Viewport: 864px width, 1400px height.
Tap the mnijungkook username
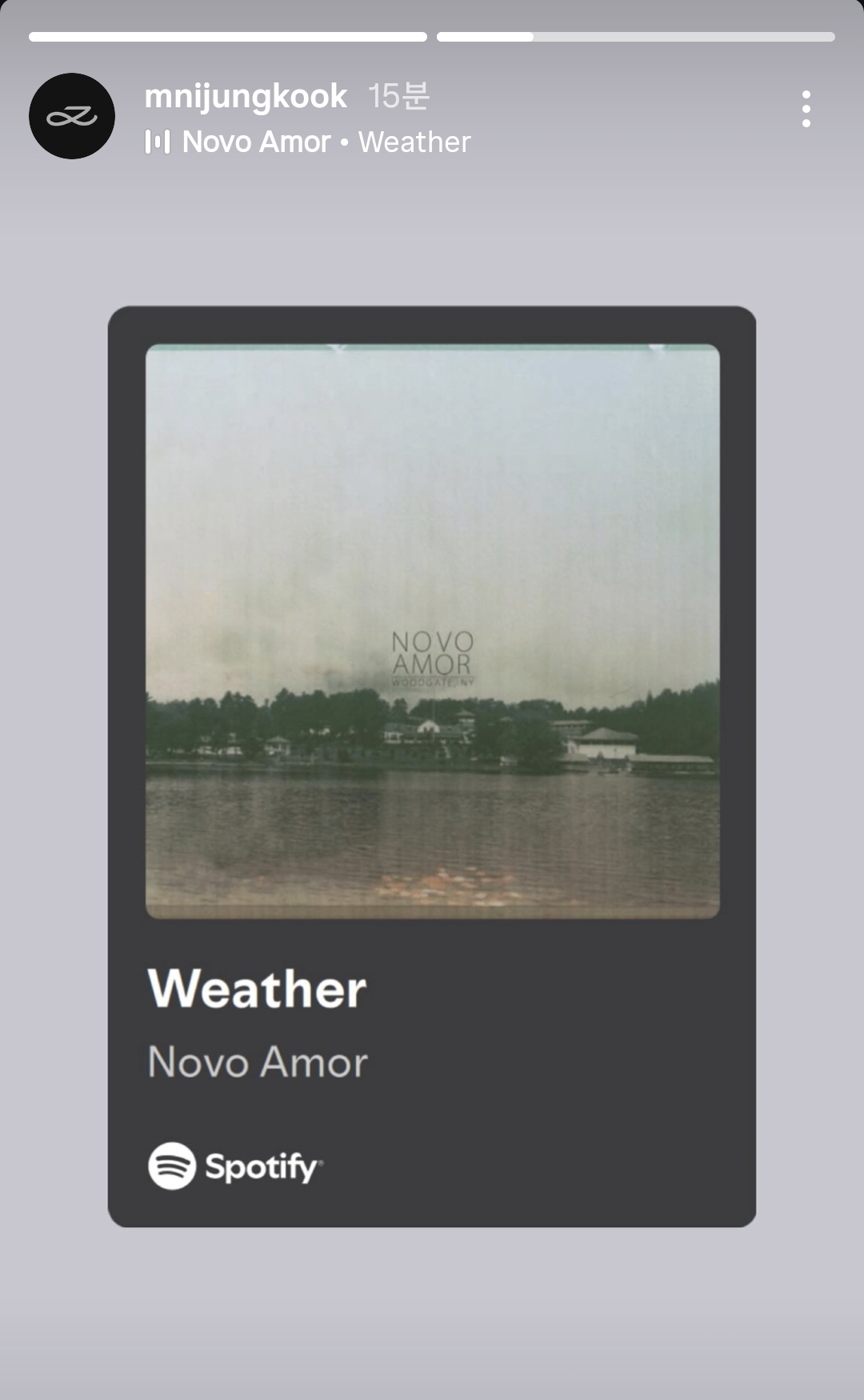(x=246, y=97)
